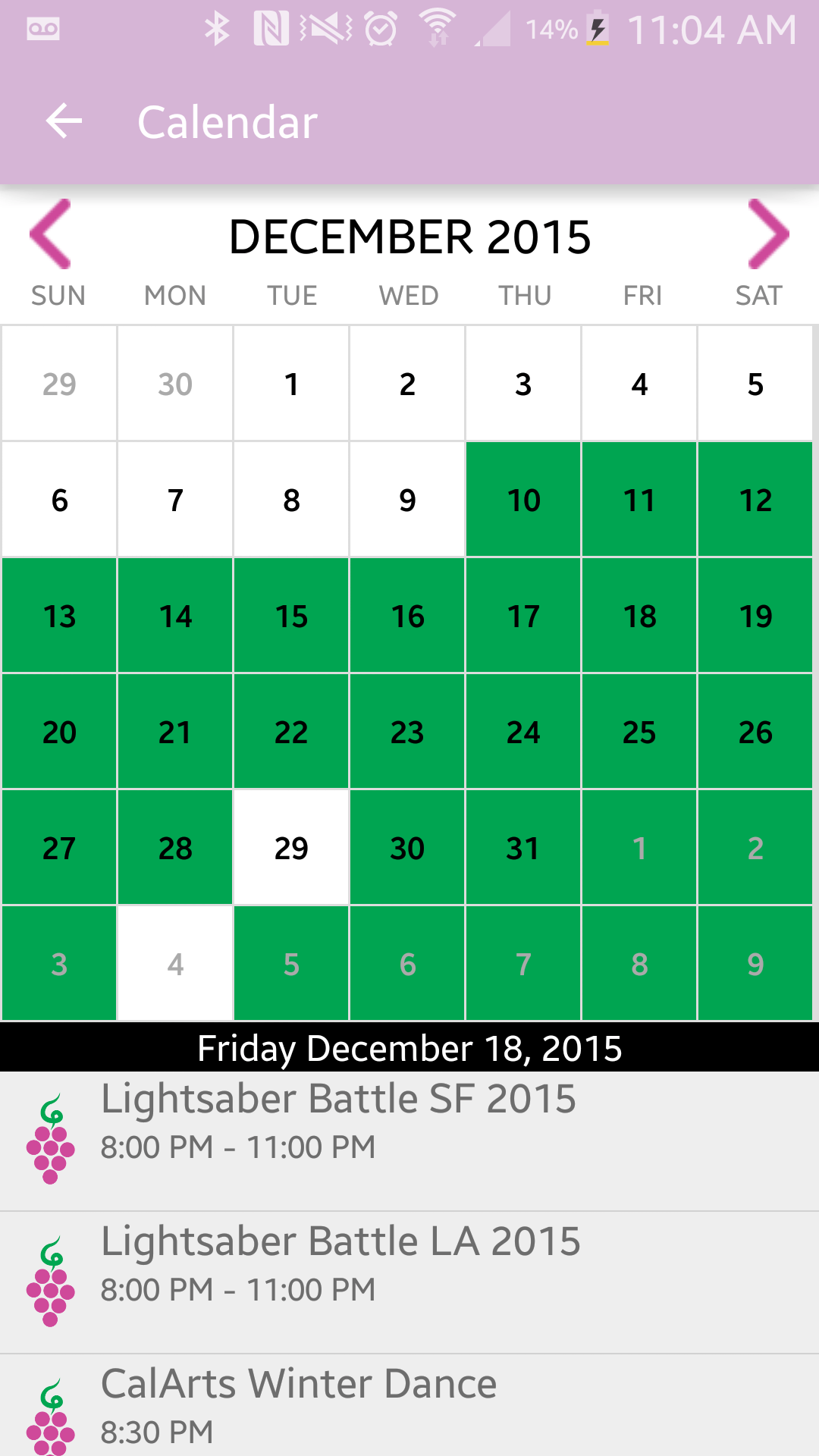
Task: Go back from the Calendar screen
Action: point(64,121)
